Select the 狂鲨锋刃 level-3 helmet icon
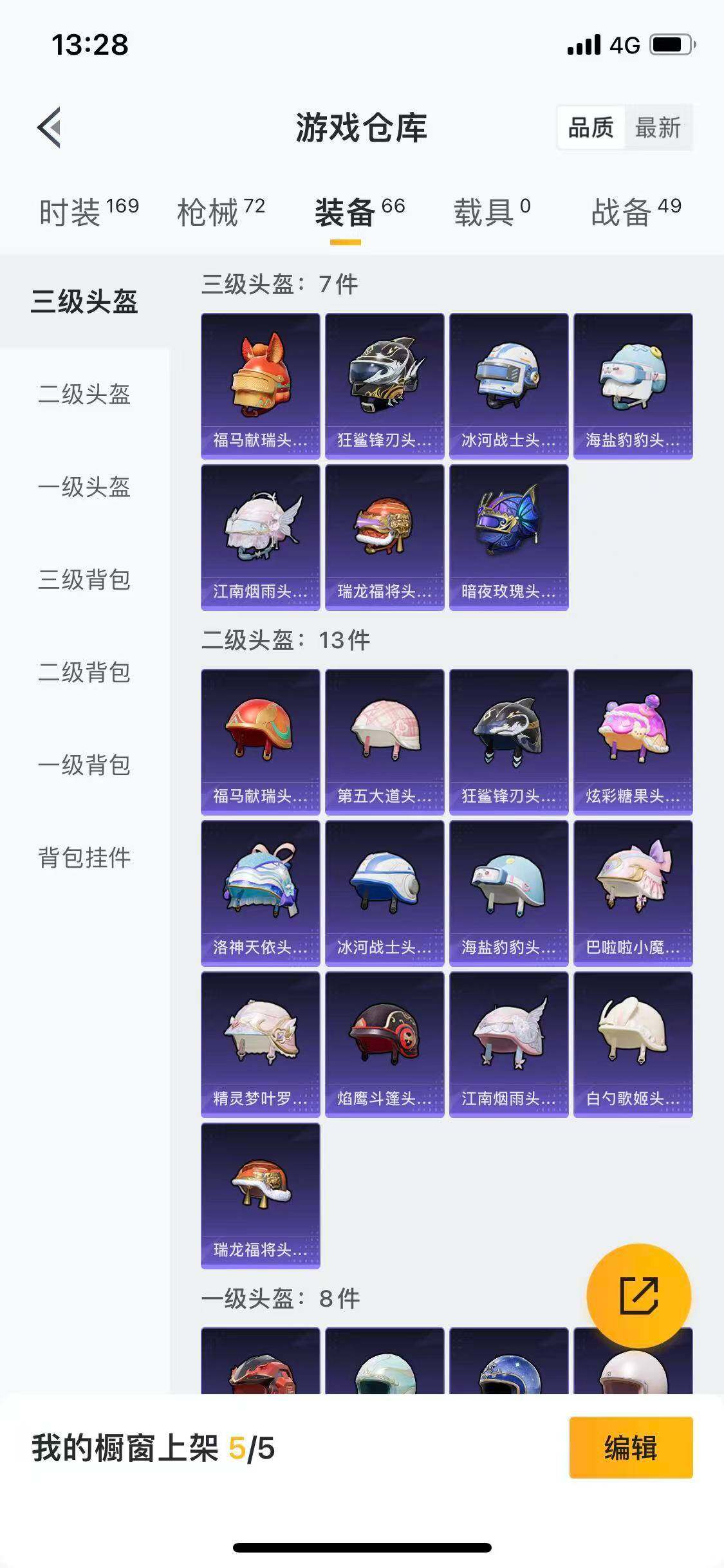The height and width of the screenshot is (1568, 724). [x=384, y=384]
